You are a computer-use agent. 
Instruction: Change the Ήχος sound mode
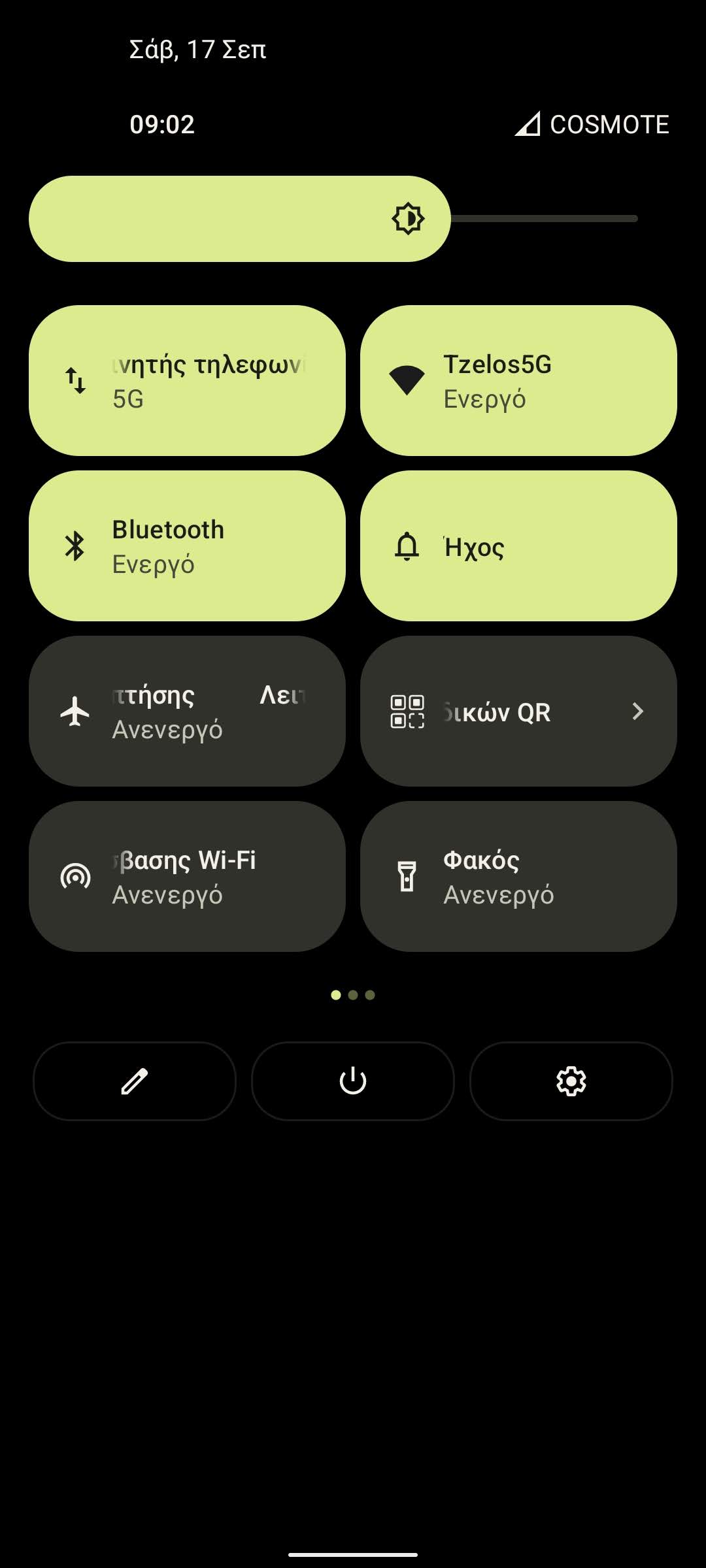click(518, 546)
